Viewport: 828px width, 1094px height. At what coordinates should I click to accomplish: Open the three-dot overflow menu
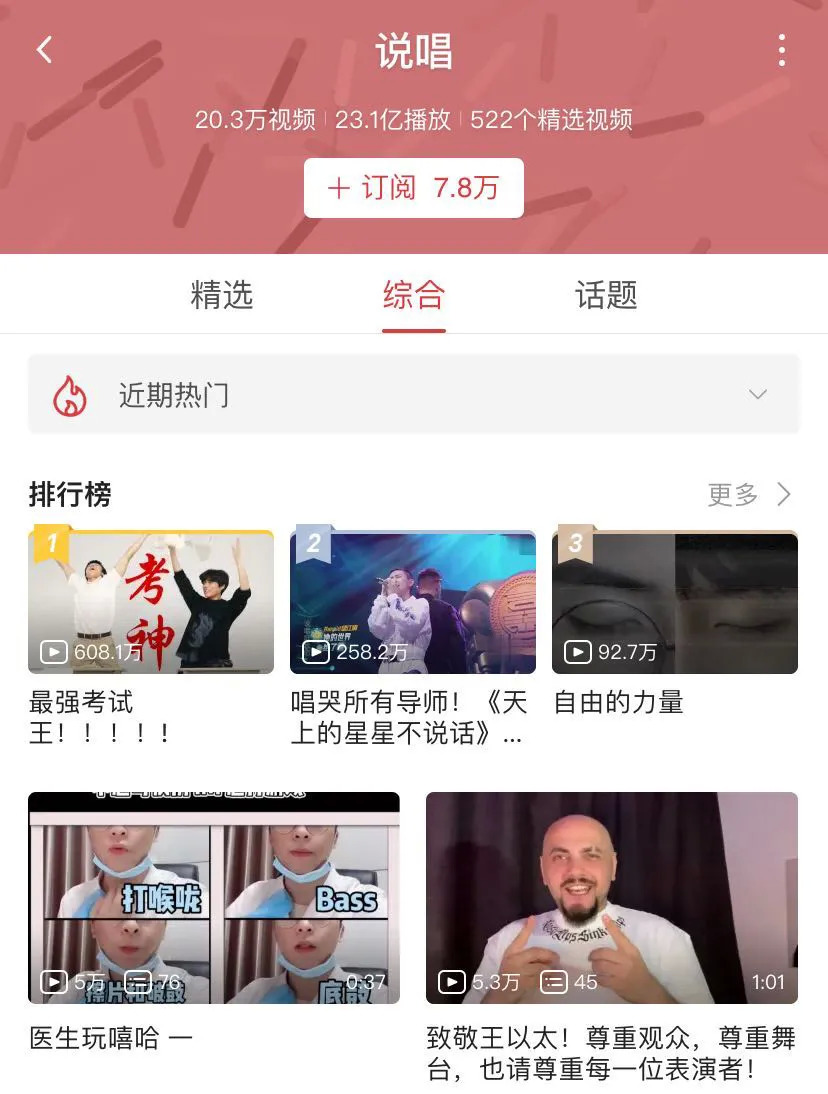pyautogui.click(x=781, y=50)
